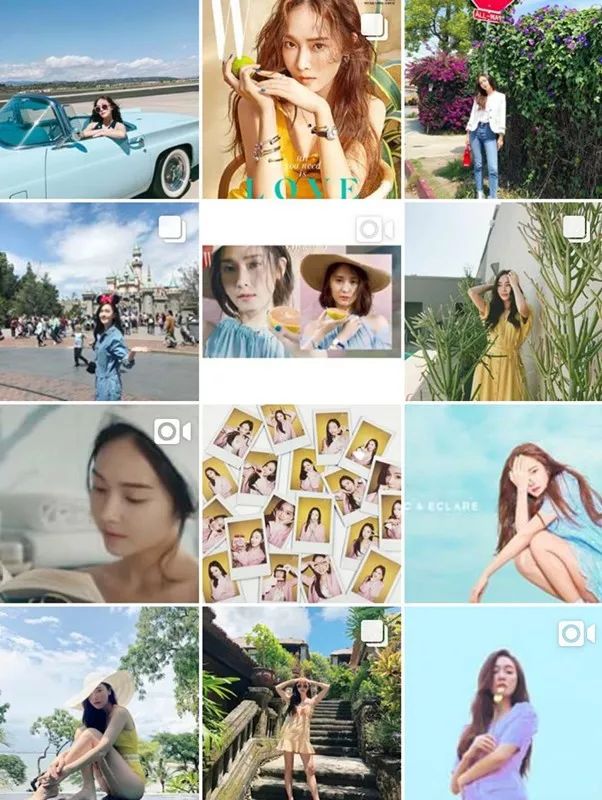The height and width of the screenshot is (800, 602).
Task: Open the post with flowering bushes and stop sign
Action: pos(503,99)
